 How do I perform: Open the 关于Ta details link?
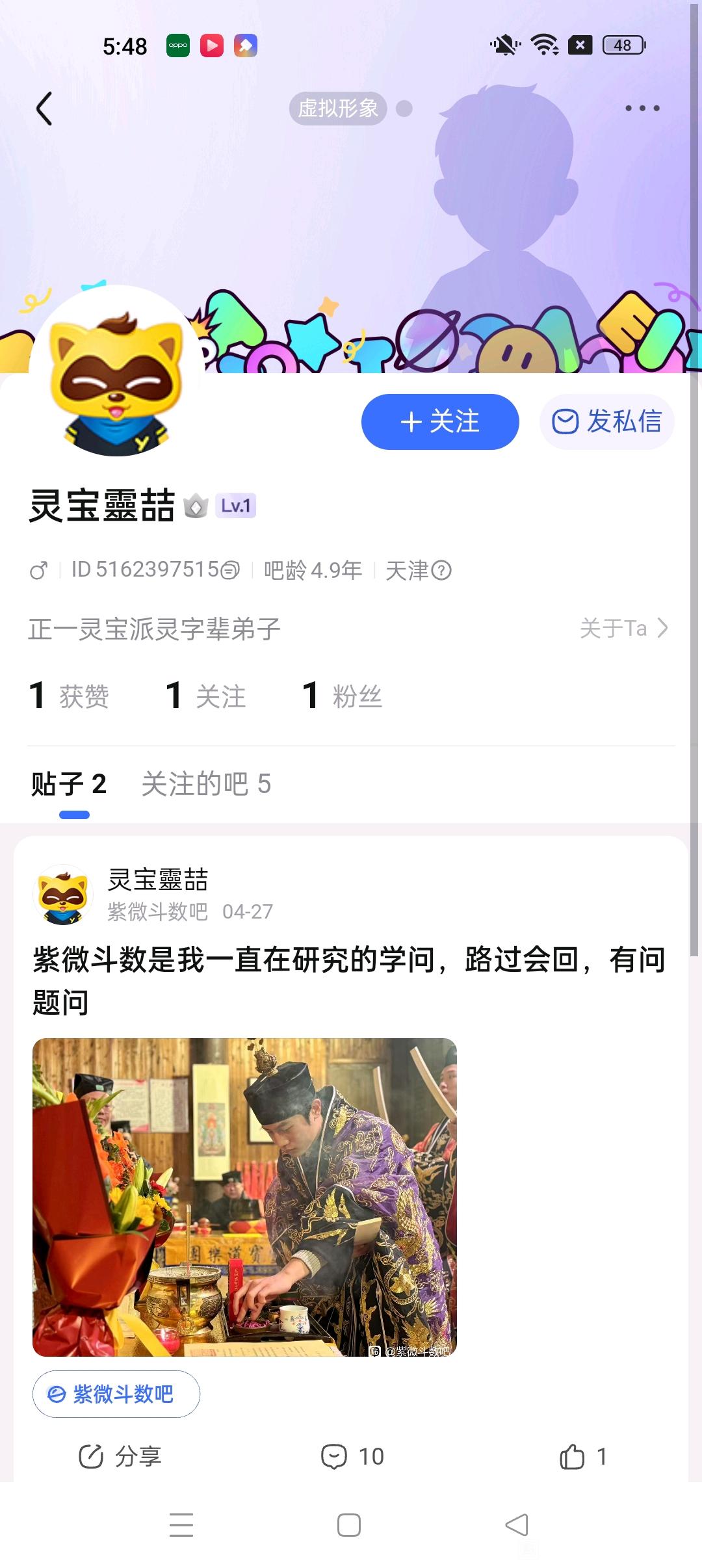coord(623,628)
